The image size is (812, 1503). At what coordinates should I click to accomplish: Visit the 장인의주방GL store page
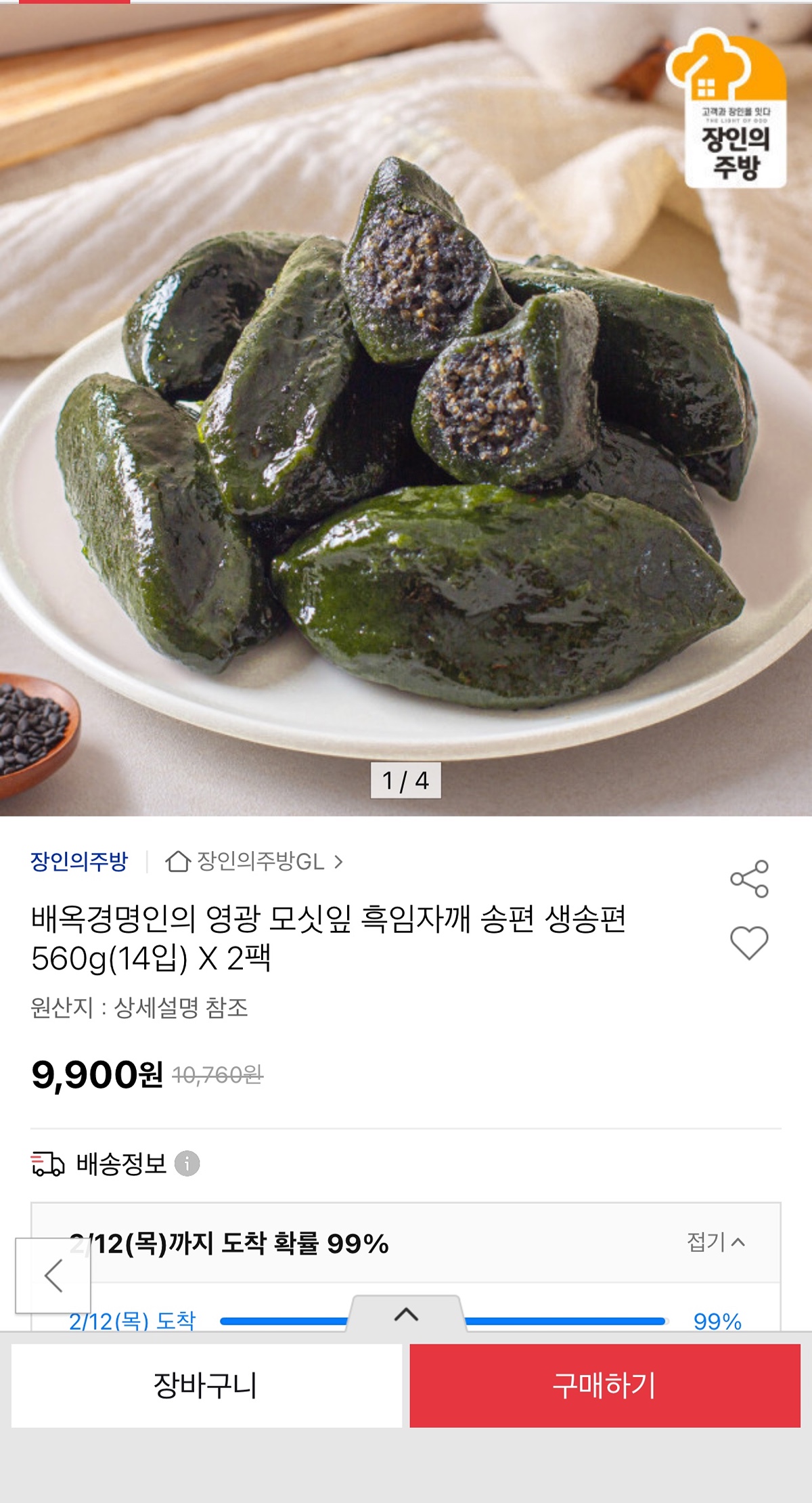pos(255,861)
